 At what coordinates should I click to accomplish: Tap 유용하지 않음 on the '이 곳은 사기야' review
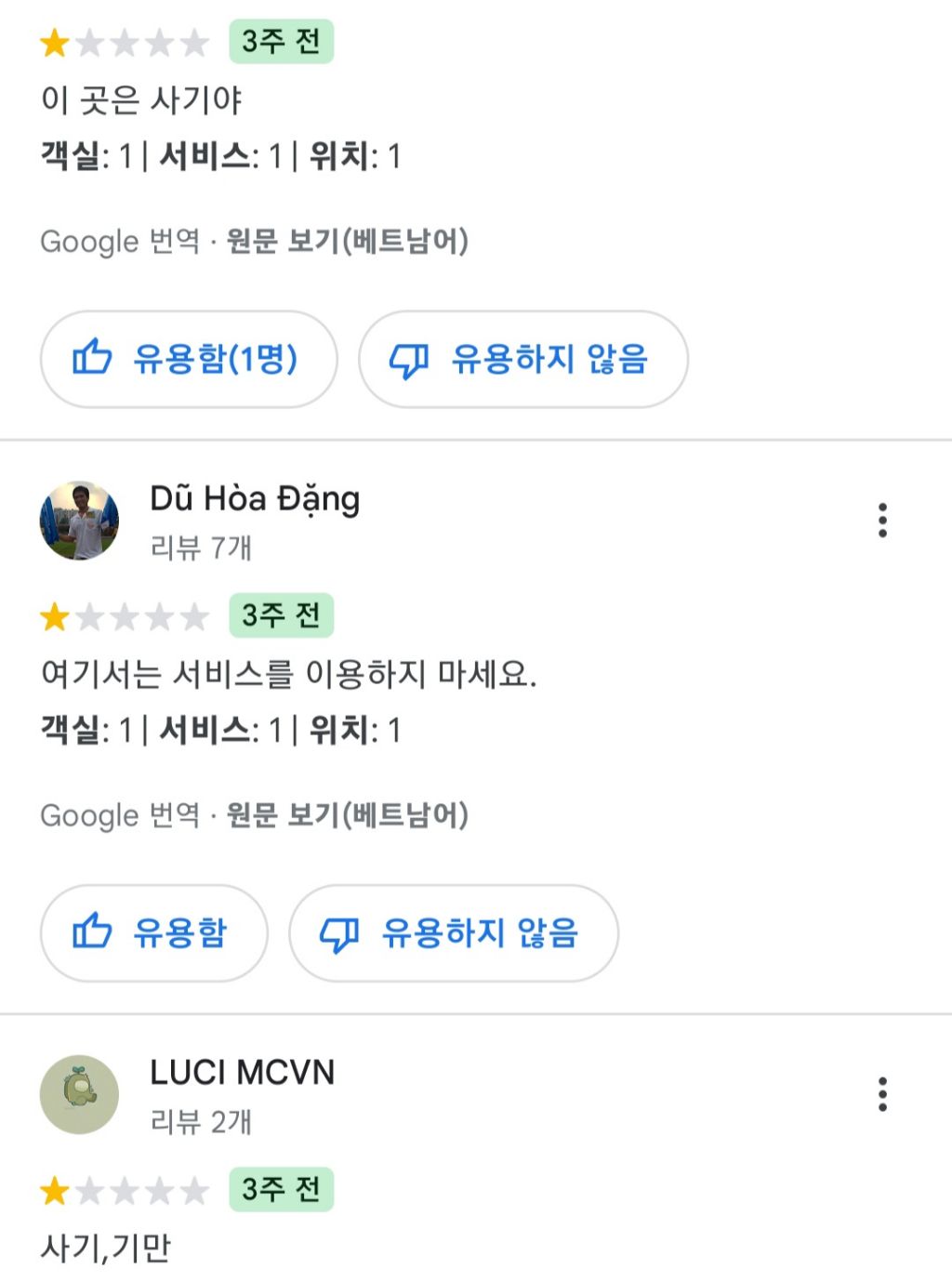tap(522, 359)
